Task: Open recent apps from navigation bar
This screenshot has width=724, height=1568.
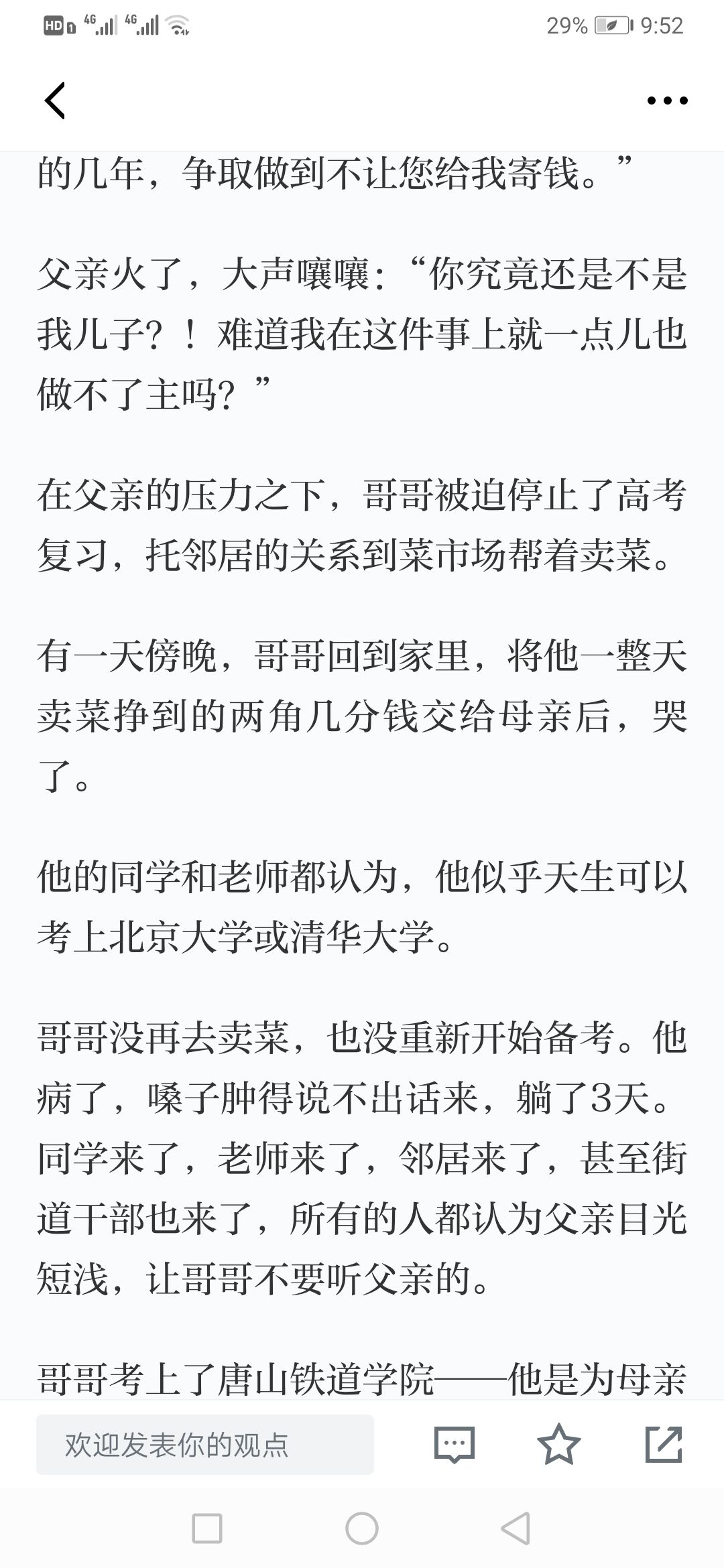Action: (x=207, y=1528)
